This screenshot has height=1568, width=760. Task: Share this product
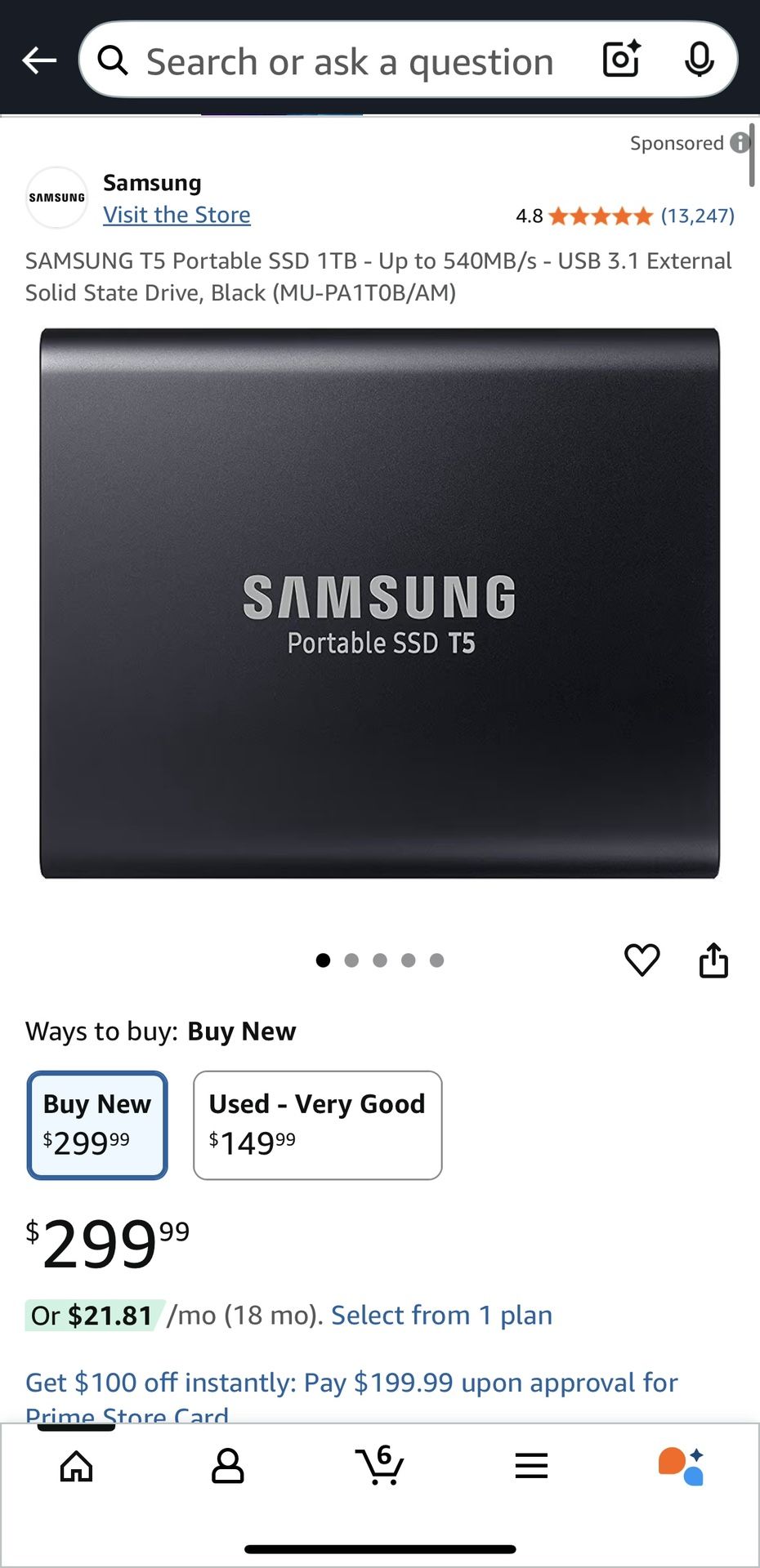click(713, 960)
